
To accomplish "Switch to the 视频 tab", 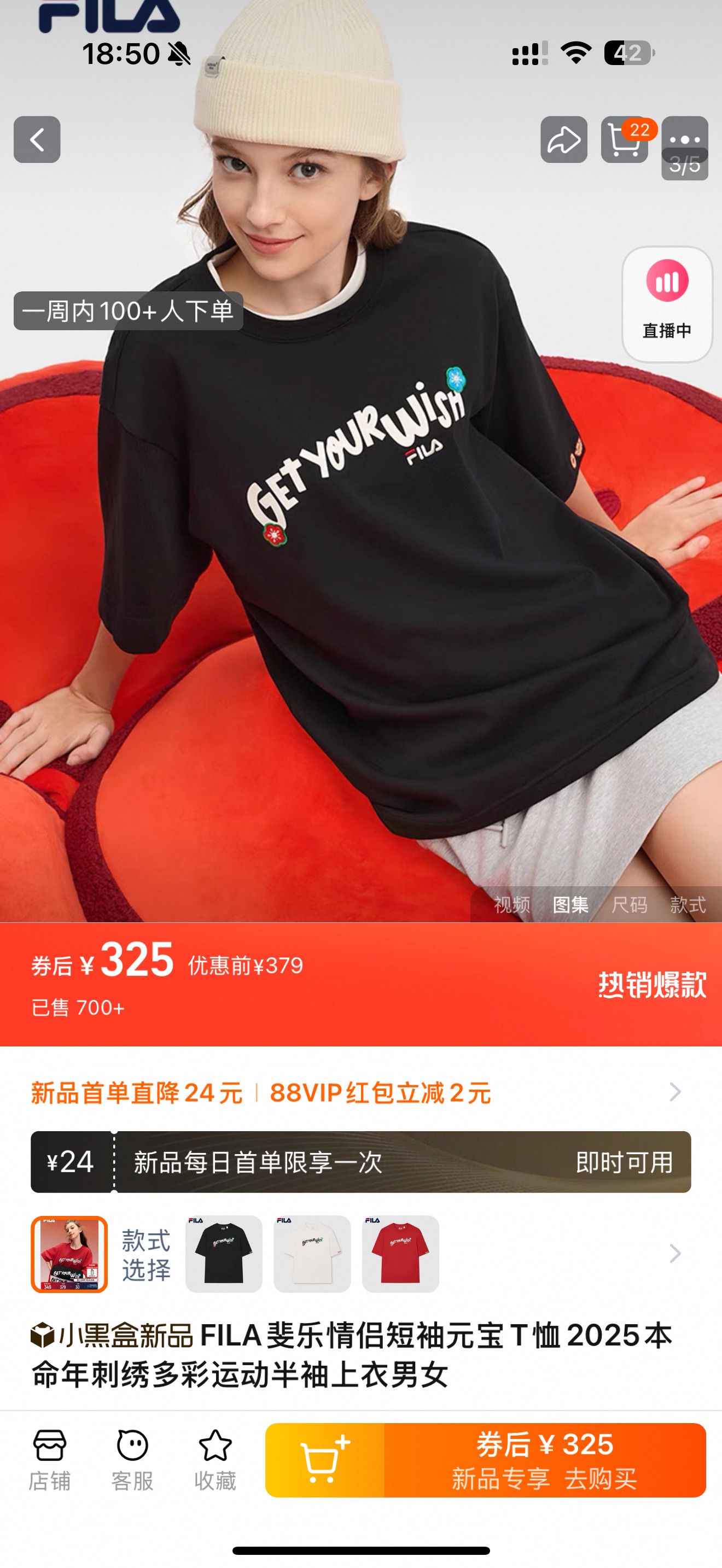I will (511, 904).
